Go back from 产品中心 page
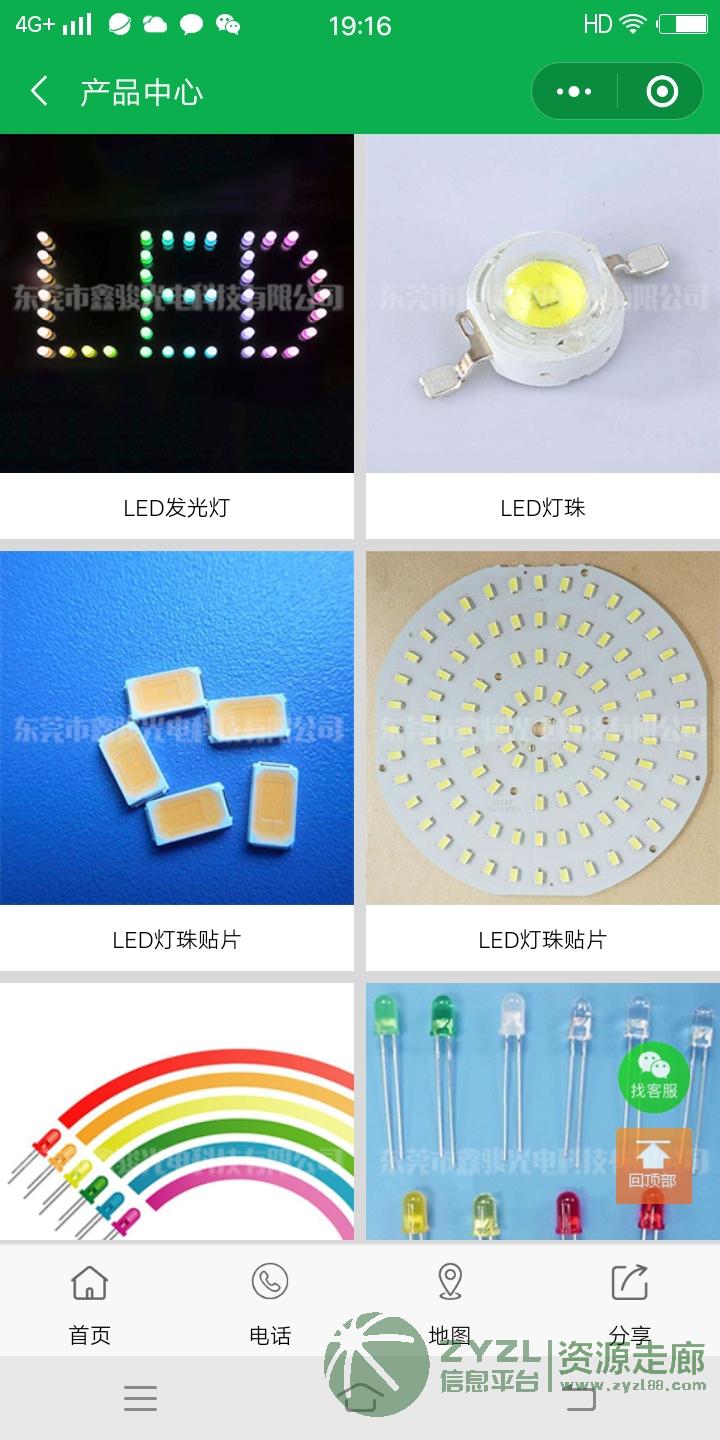 [39, 92]
